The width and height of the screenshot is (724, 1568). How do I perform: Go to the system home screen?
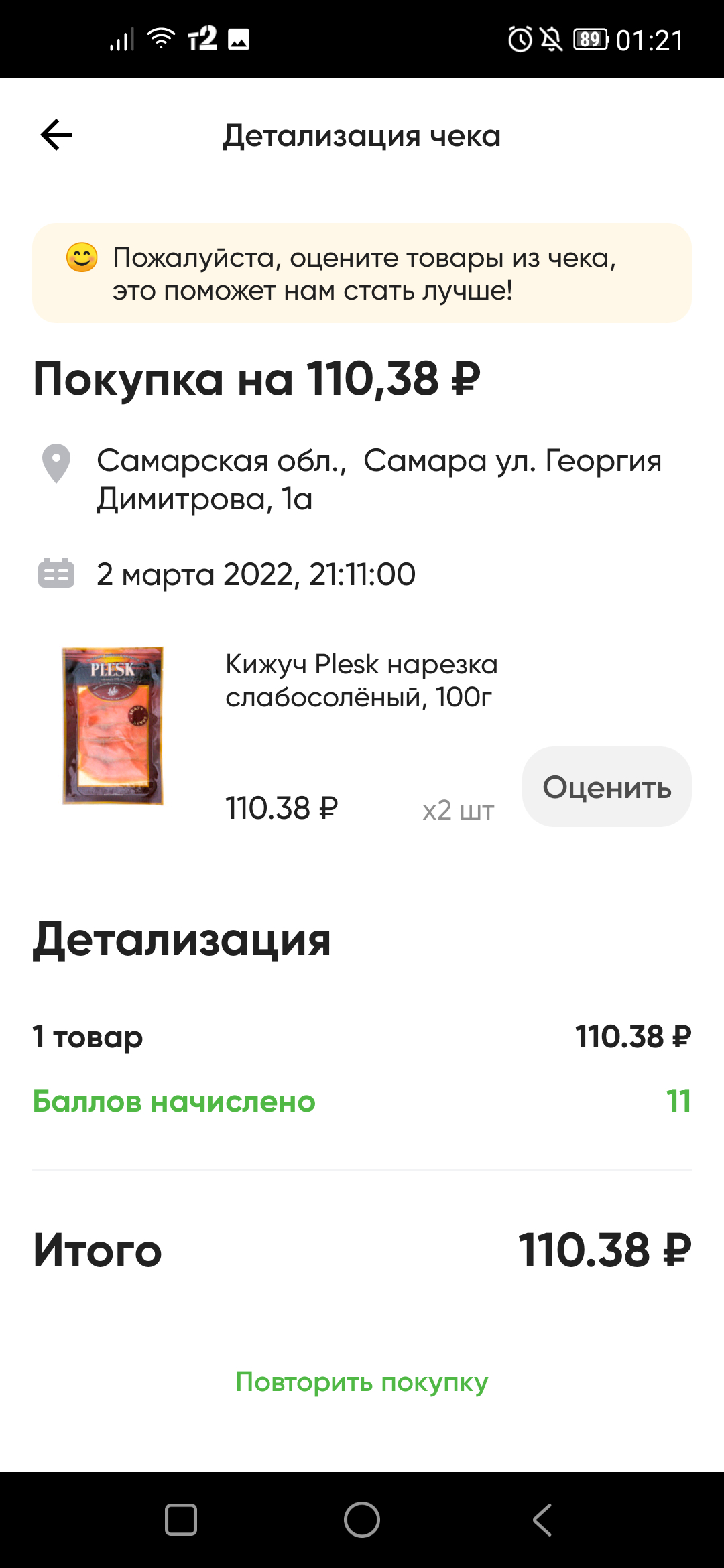tap(362, 1520)
